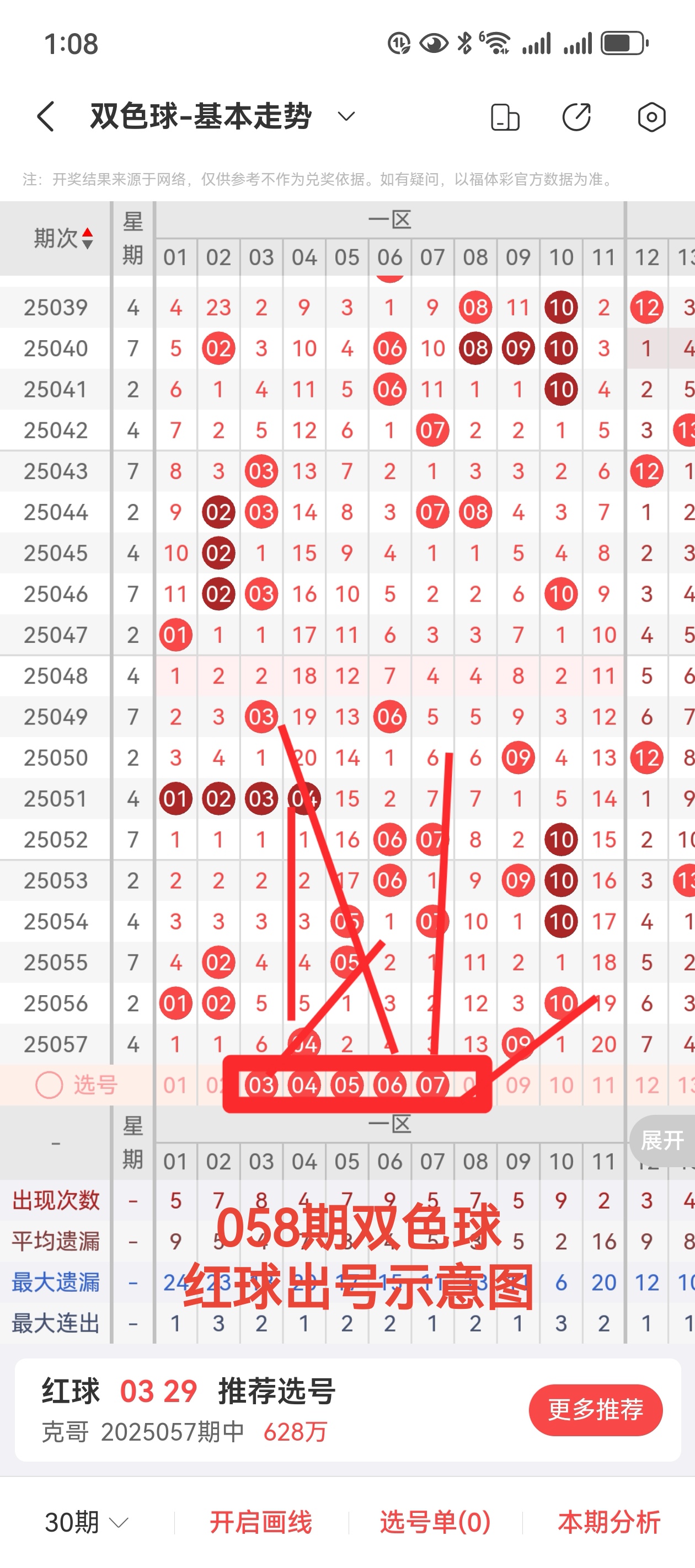Select red ball 09 in 选号 row
The width and height of the screenshot is (695, 1568).
coord(518,1084)
